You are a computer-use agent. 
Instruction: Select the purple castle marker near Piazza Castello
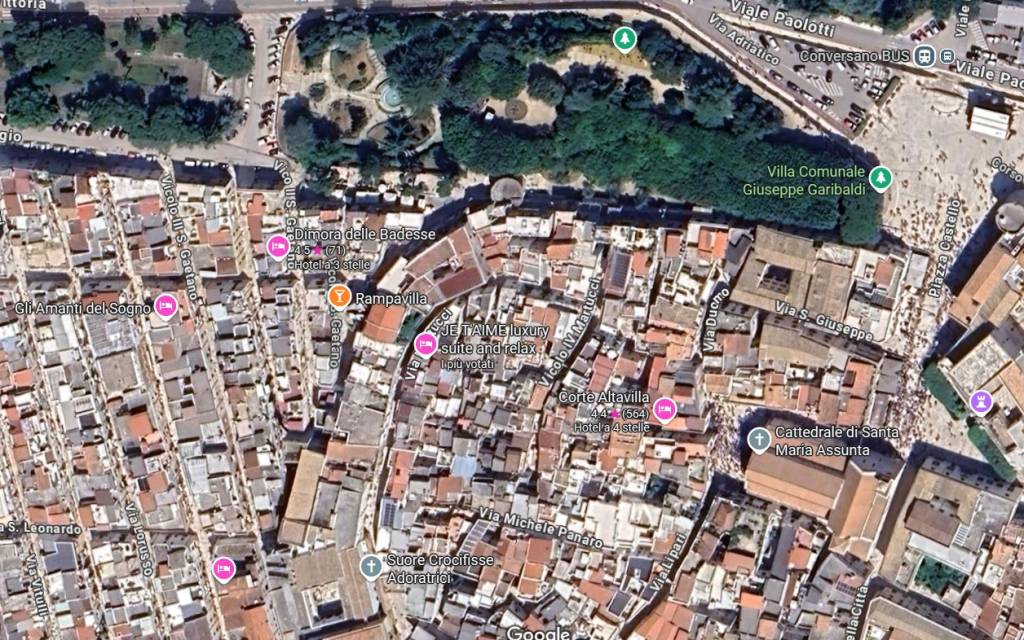pos(981,402)
